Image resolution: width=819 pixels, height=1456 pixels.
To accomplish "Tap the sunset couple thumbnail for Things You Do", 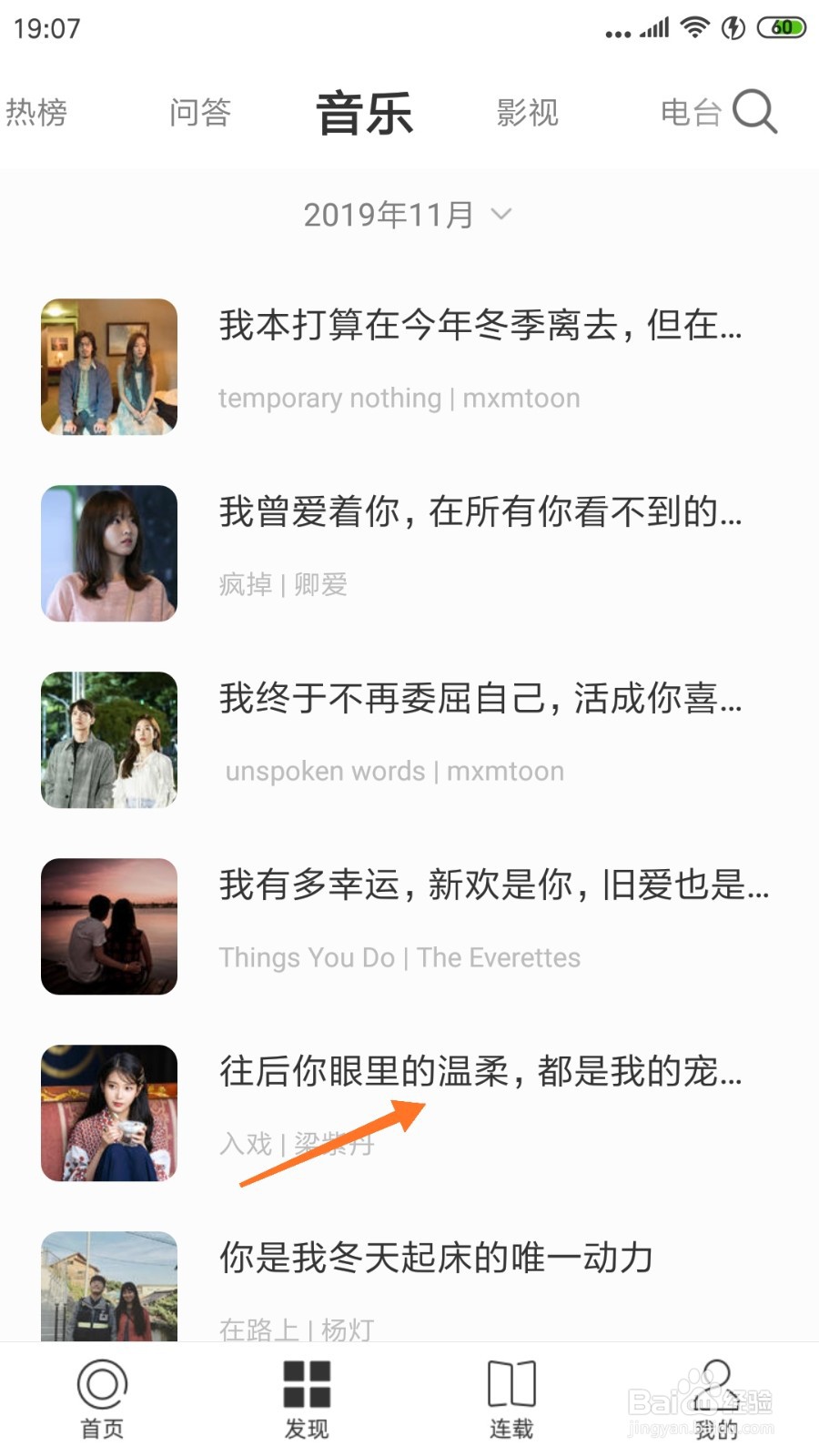I will click(108, 926).
